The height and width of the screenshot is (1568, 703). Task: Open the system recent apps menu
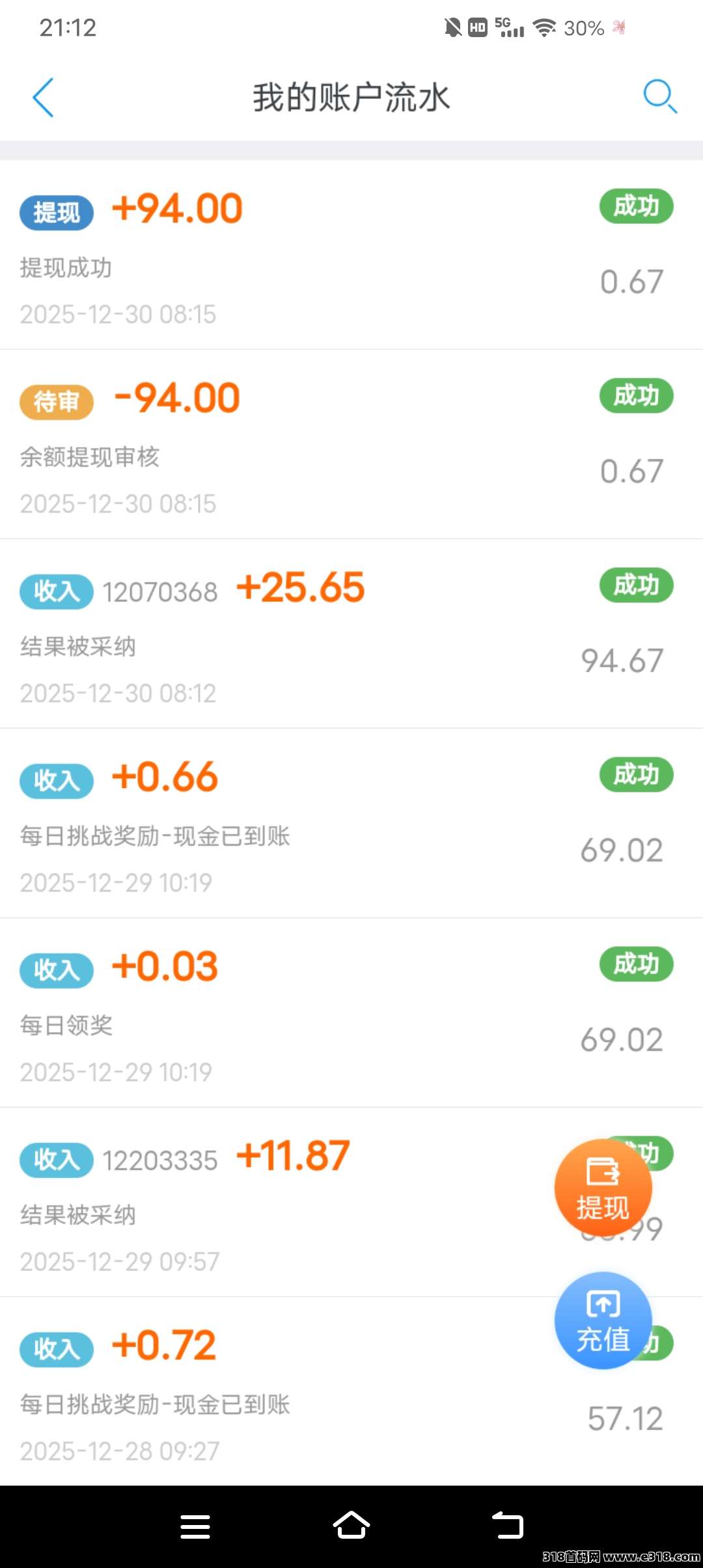pyautogui.click(x=195, y=1526)
